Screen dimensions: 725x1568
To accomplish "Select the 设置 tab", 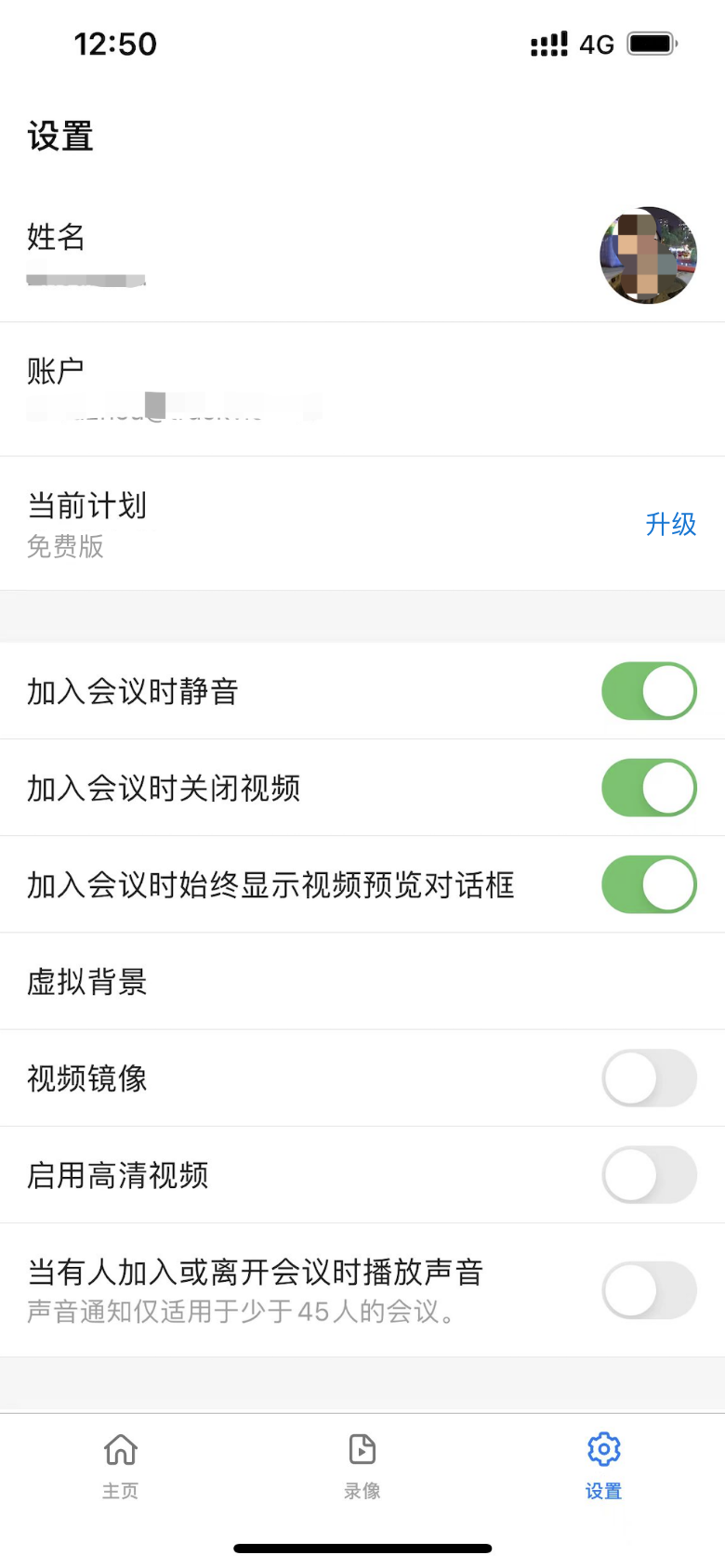I will point(603,1466).
